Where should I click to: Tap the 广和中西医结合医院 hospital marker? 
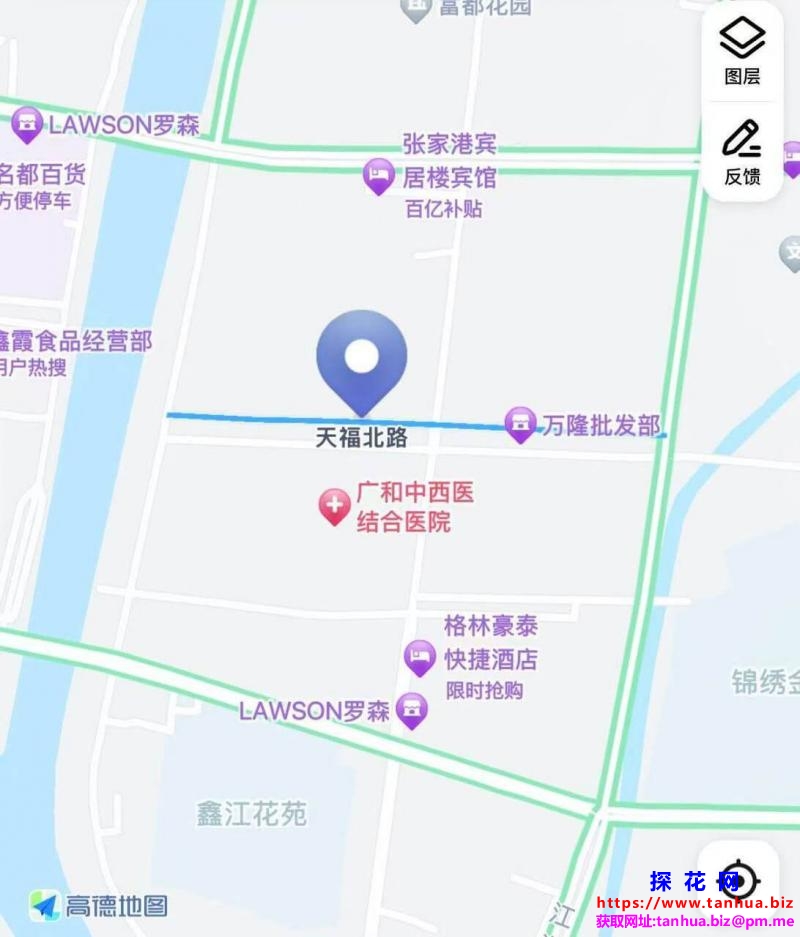[335, 507]
